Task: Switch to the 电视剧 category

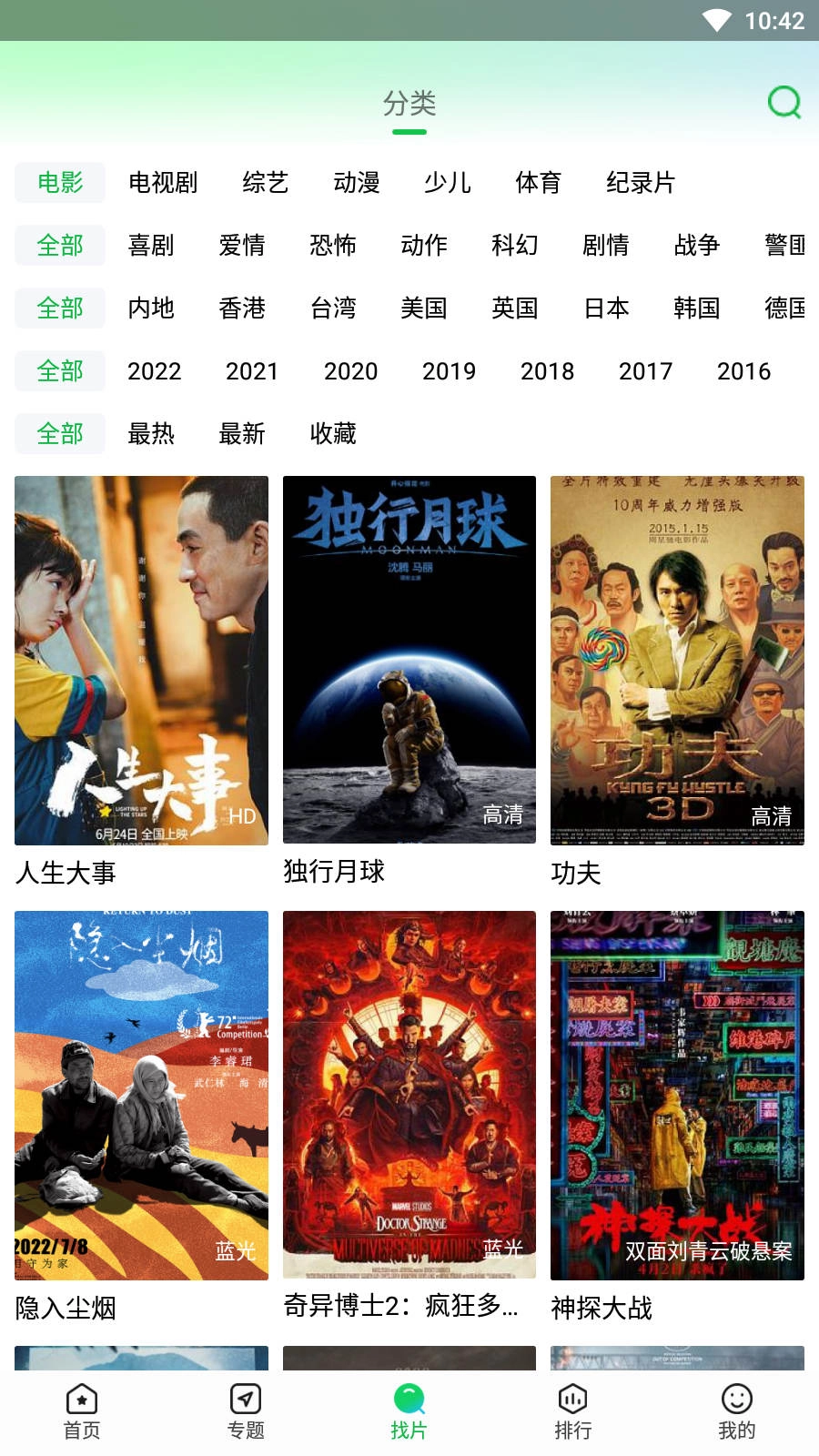Action: pos(163,183)
